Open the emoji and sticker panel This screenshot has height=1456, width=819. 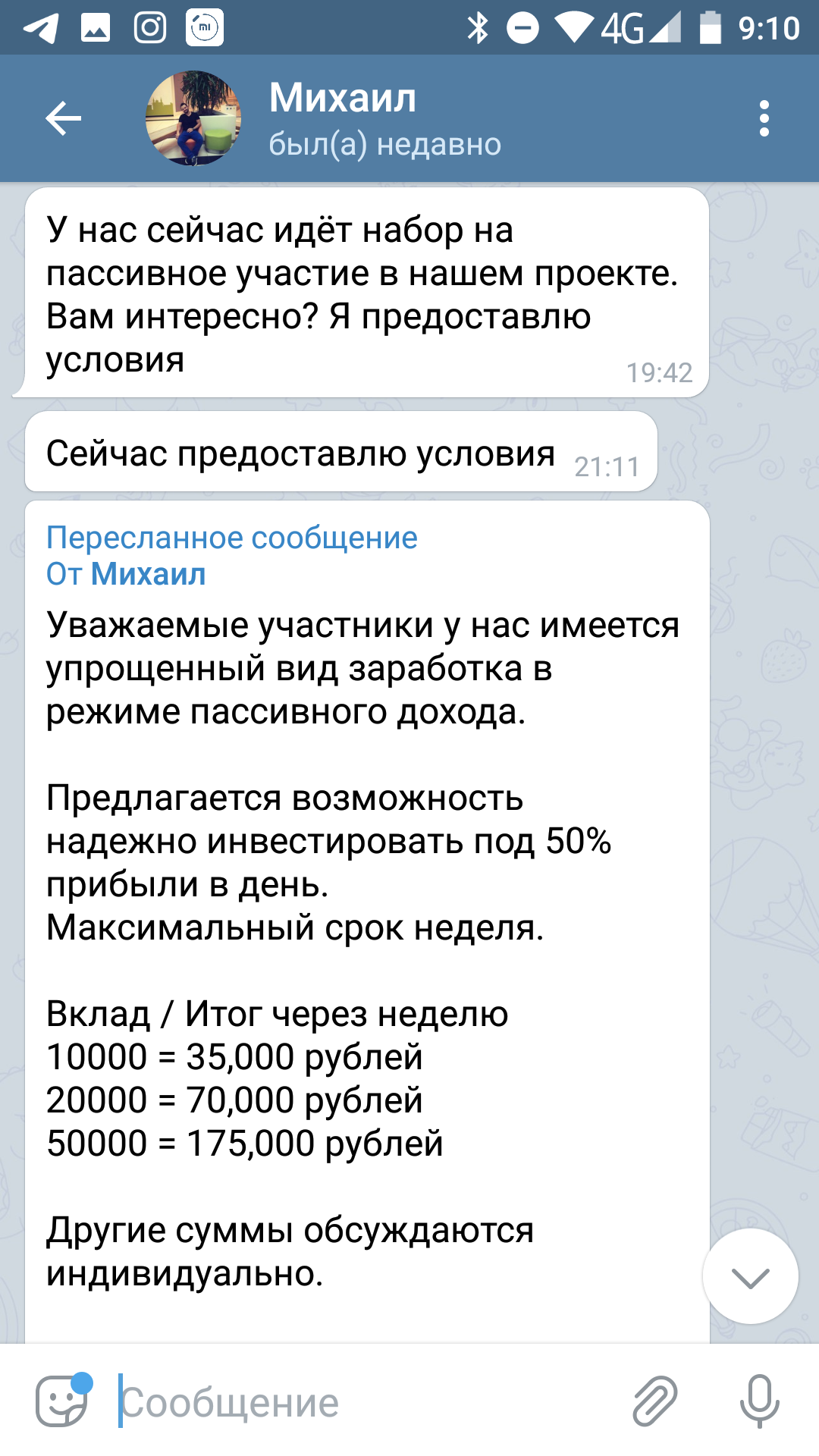coord(62,1401)
